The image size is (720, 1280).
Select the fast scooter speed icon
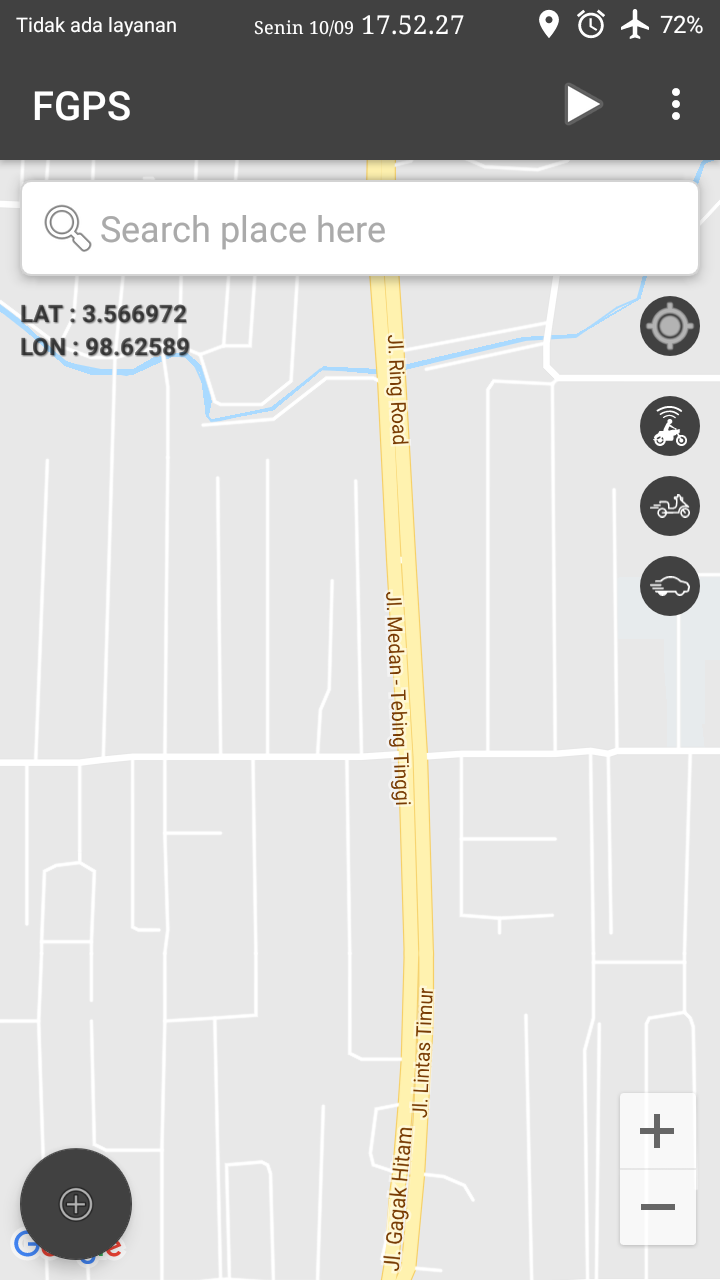[x=670, y=506]
